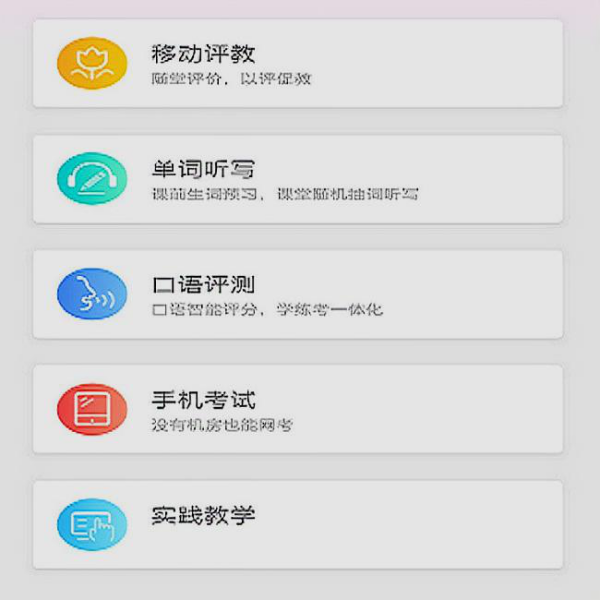This screenshot has height=600, width=600.
Task: Select the 口语评测 speaking test card
Action: pyautogui.click(x=297, y=294)
